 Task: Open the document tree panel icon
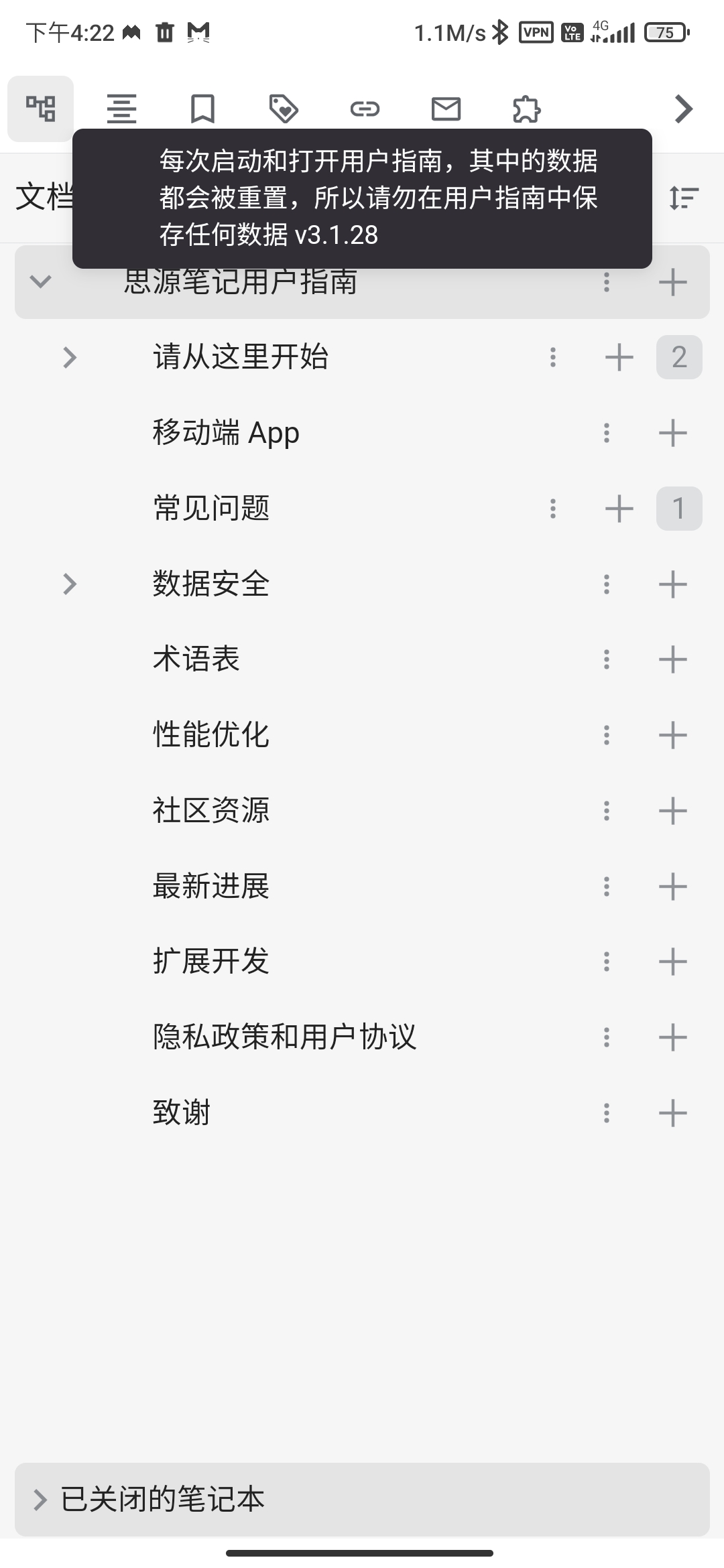[40, 109]
